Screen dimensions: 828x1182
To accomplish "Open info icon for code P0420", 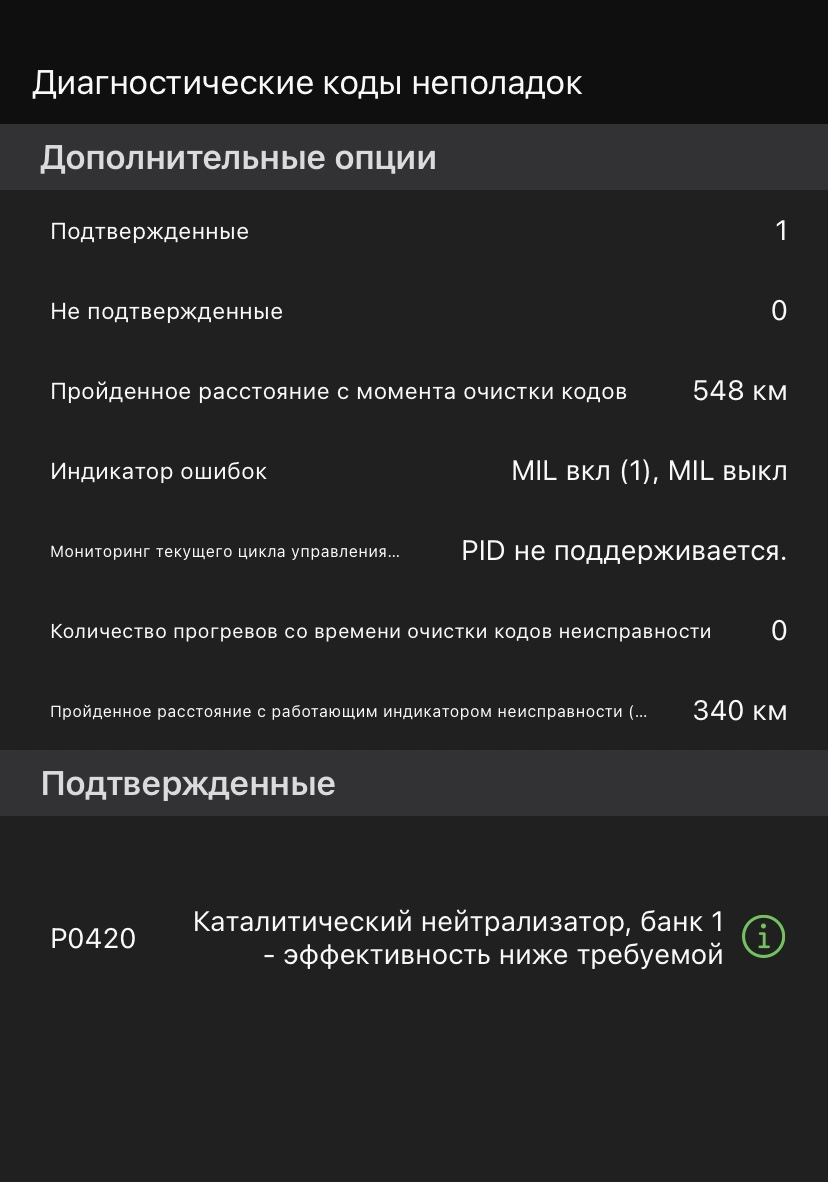I will (x=764, y=937).
